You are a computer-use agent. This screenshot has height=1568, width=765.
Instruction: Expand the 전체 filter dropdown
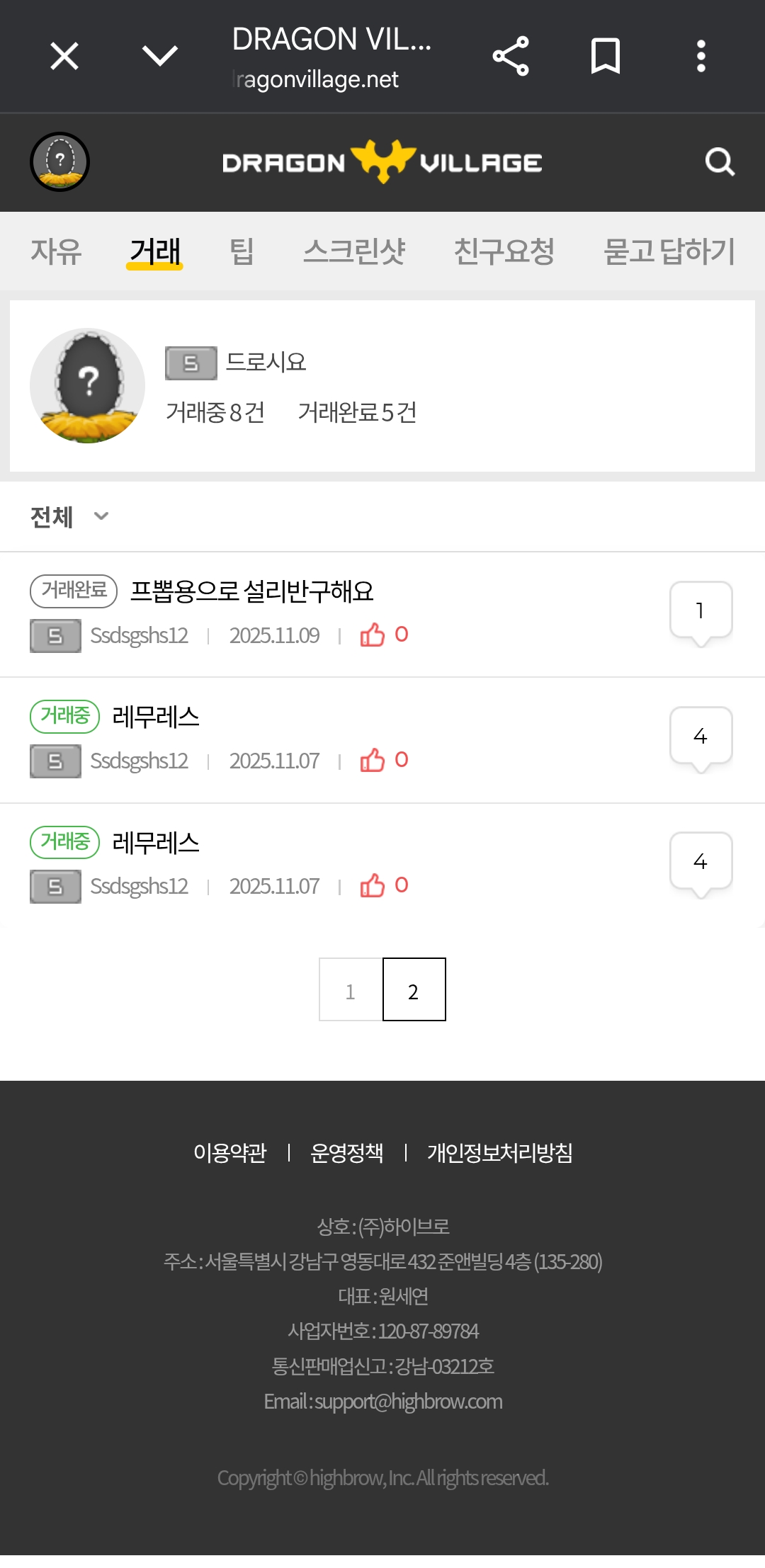tap(69, 516)
